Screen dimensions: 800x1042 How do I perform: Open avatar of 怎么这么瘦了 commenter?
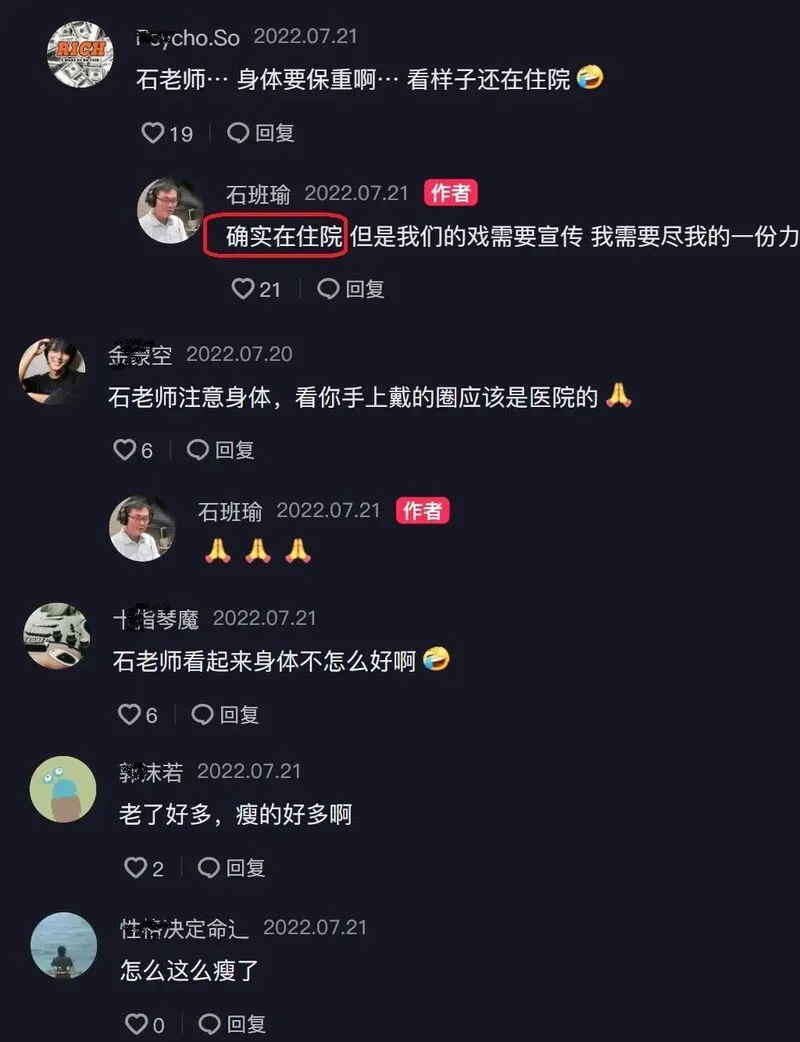63,945
